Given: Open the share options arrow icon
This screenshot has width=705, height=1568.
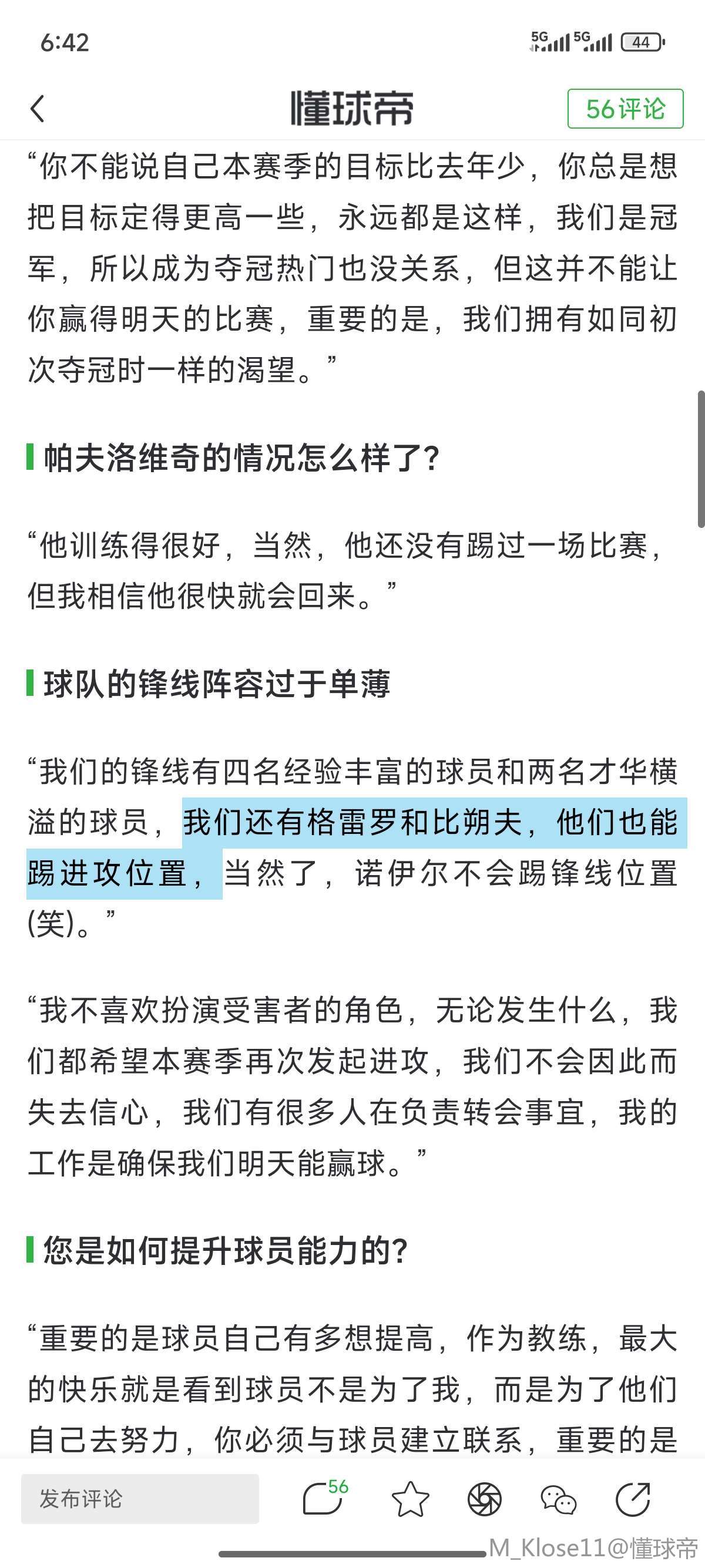Looking at the screenshot, I should pos(633,1499).
